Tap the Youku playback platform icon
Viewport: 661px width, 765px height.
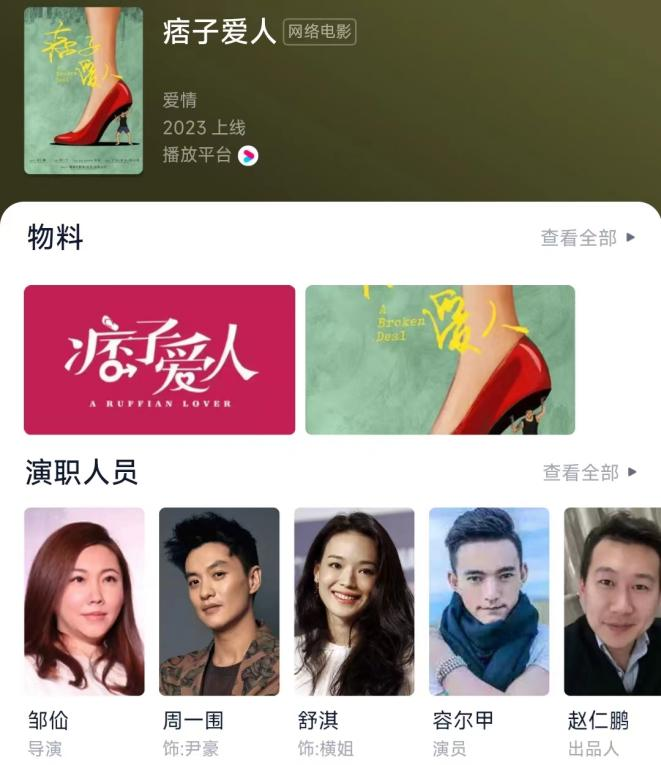pos(248,156)
